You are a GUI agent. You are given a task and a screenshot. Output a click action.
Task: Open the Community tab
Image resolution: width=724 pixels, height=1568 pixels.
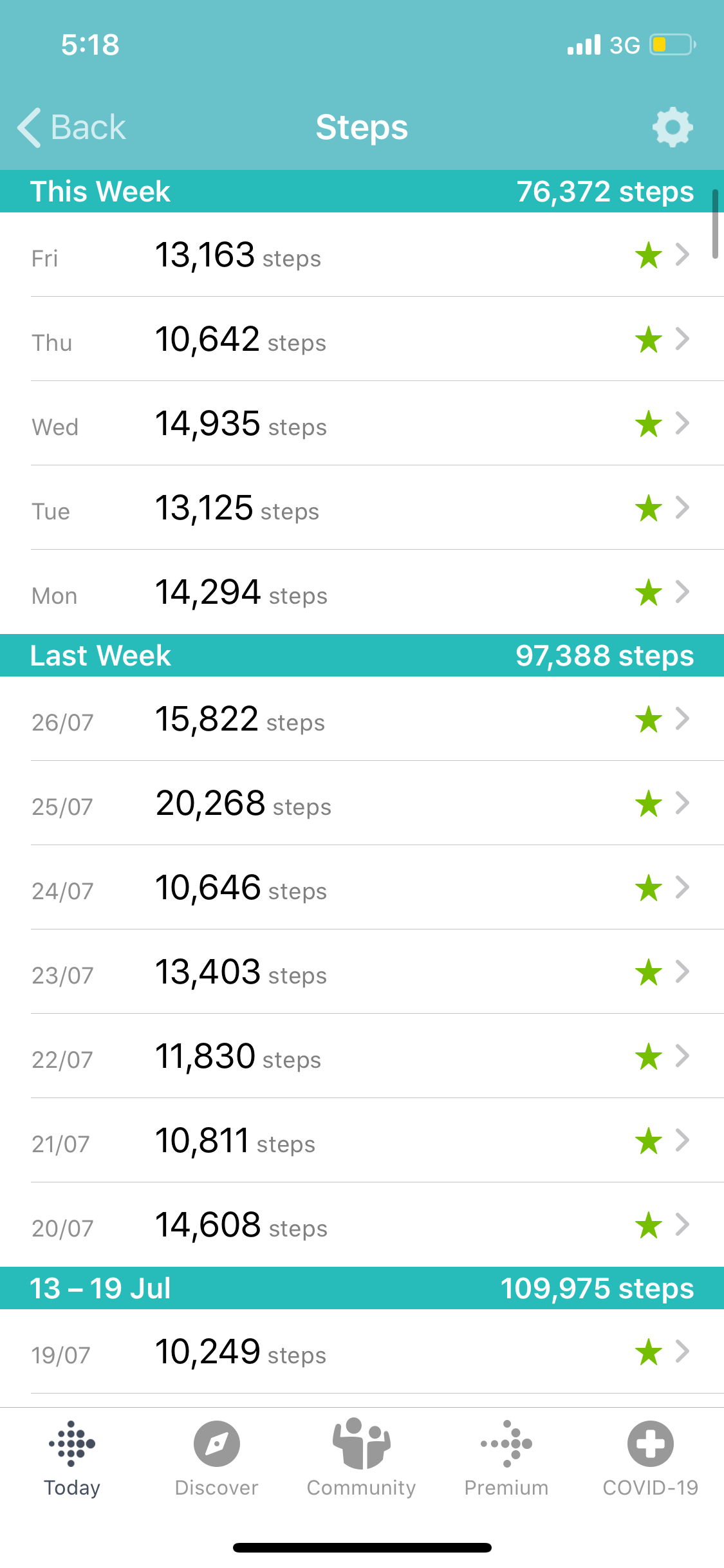coord(362,1459)
